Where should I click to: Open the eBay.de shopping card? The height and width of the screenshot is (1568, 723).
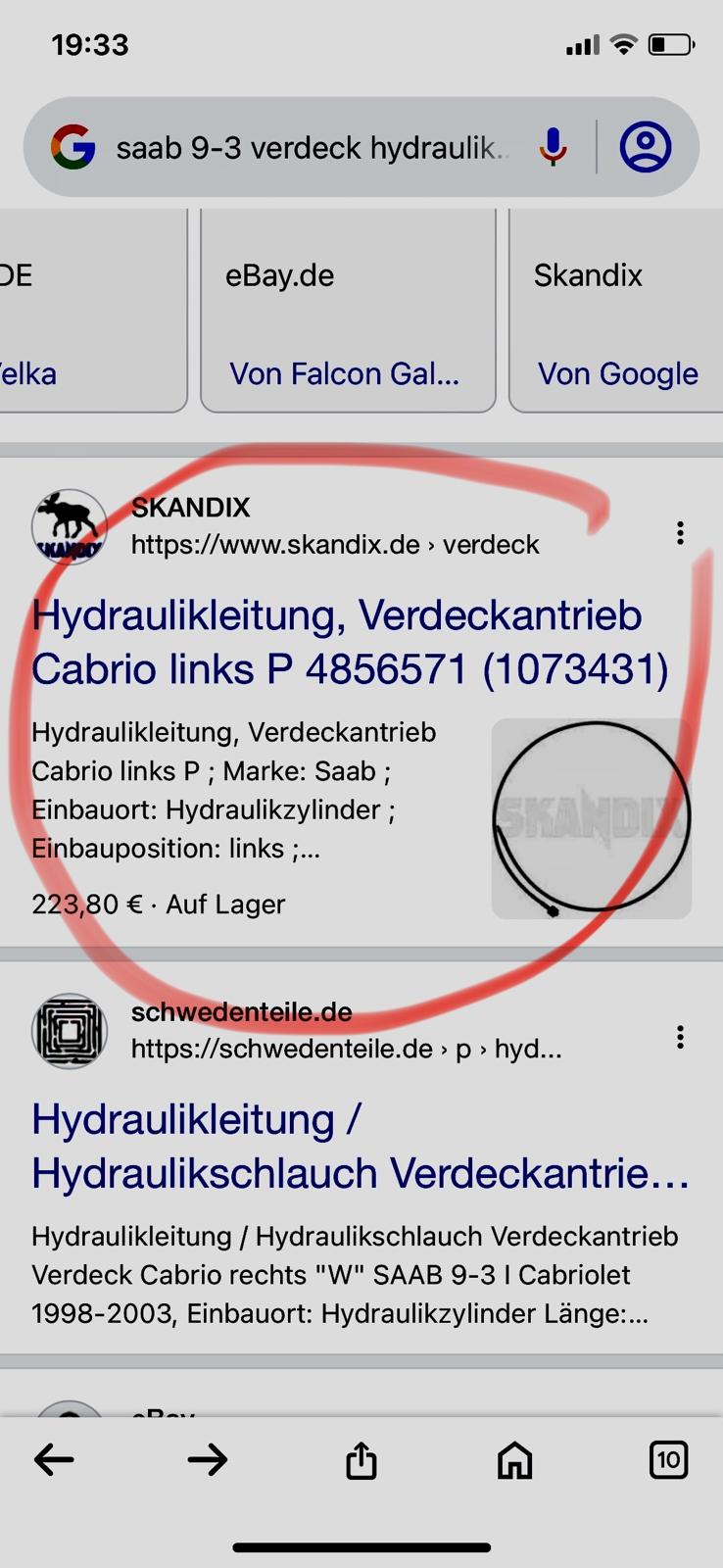pyautogui.click(x=348, y=311)
